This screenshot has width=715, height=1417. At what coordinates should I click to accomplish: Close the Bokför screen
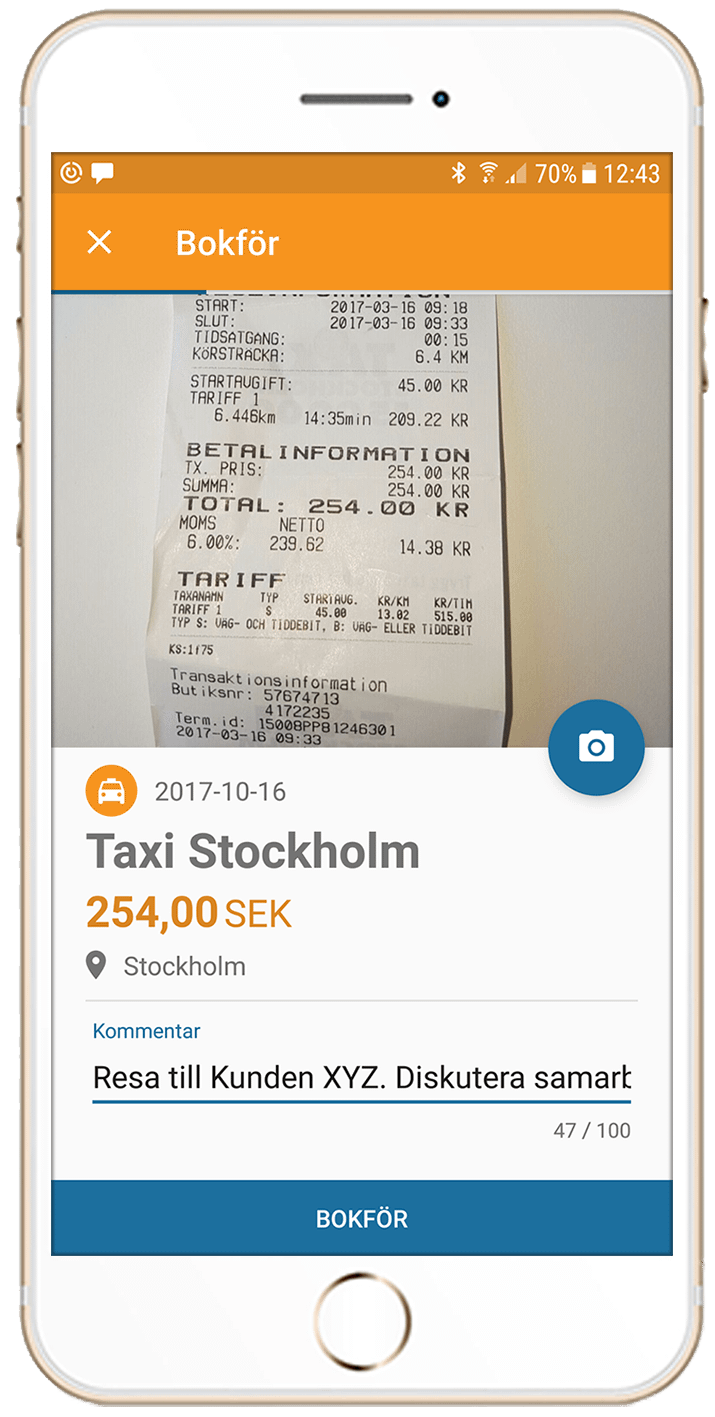pyautogui.click(x=99, y=242)
